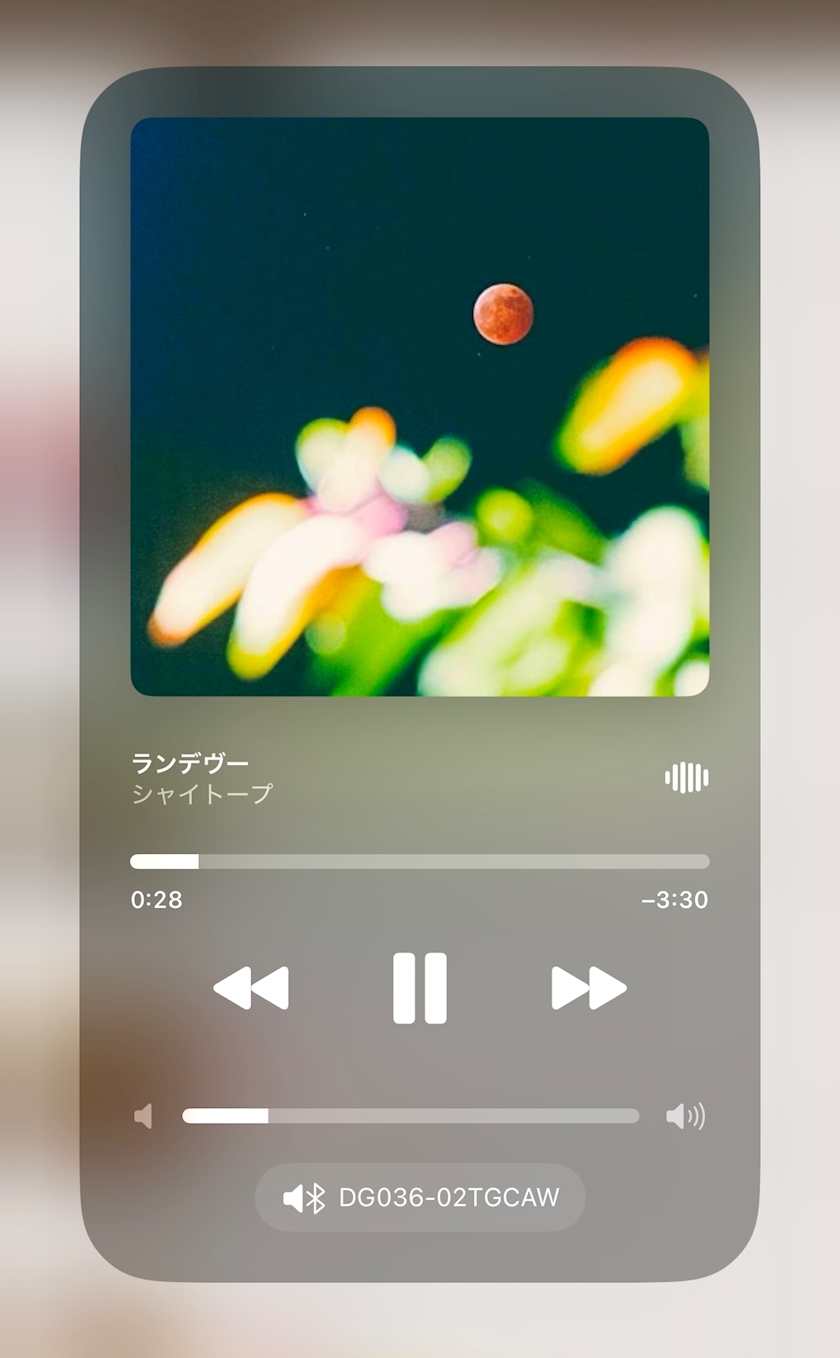
Task: Open the album artwork in the music app
Action: 420,407
